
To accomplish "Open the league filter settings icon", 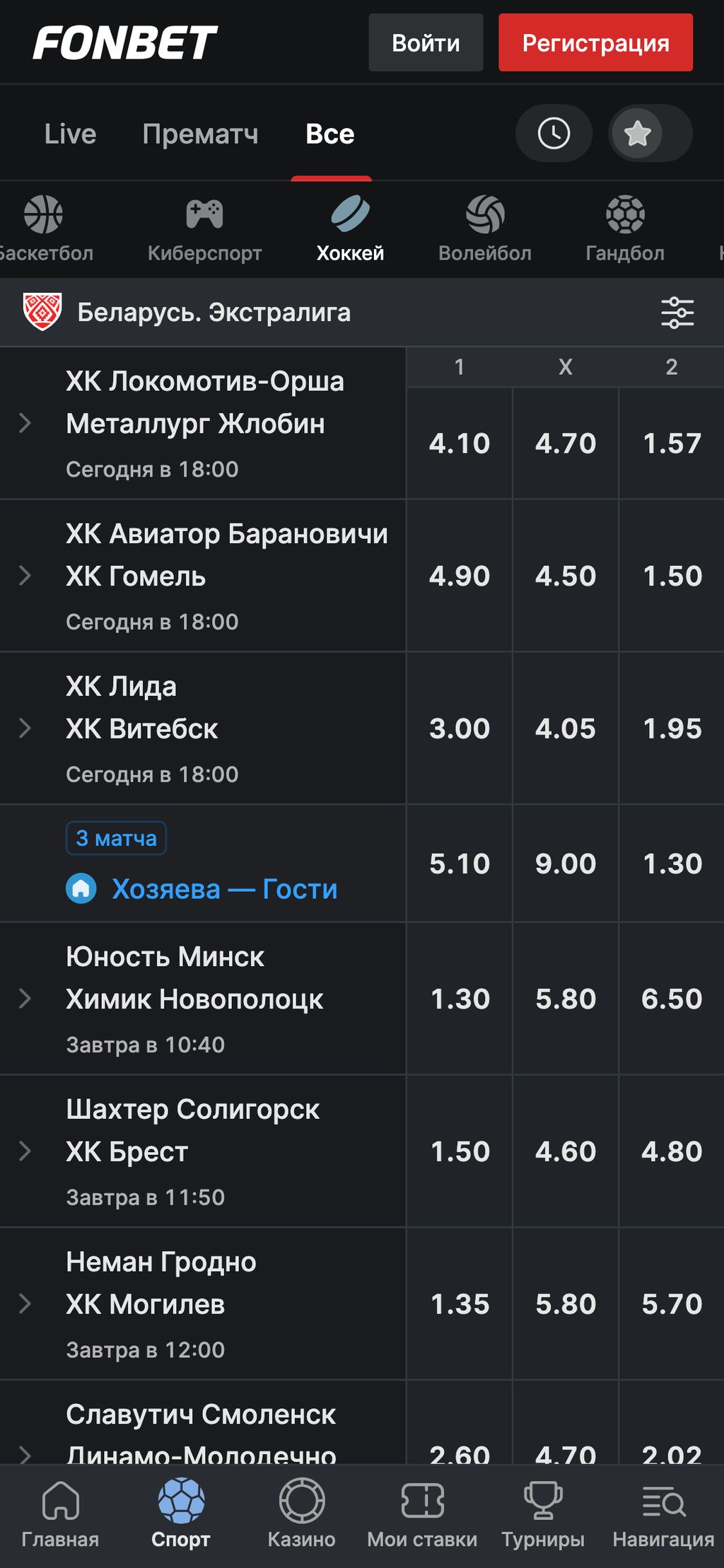I will pos(679,313).
